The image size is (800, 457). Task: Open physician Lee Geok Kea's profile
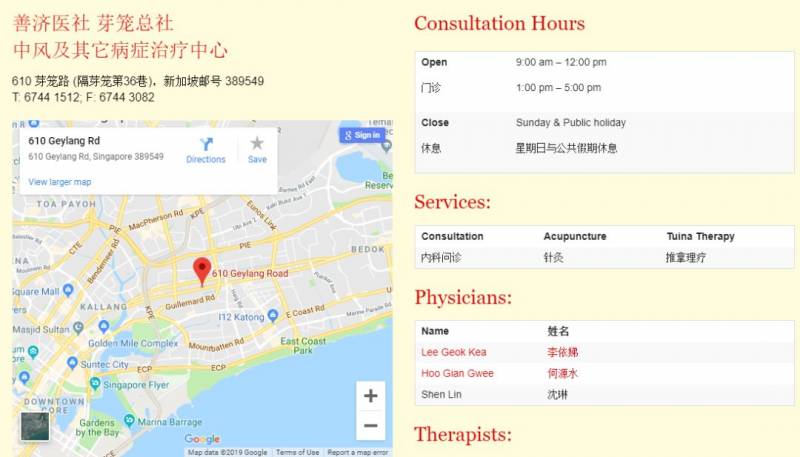point(454,352)
